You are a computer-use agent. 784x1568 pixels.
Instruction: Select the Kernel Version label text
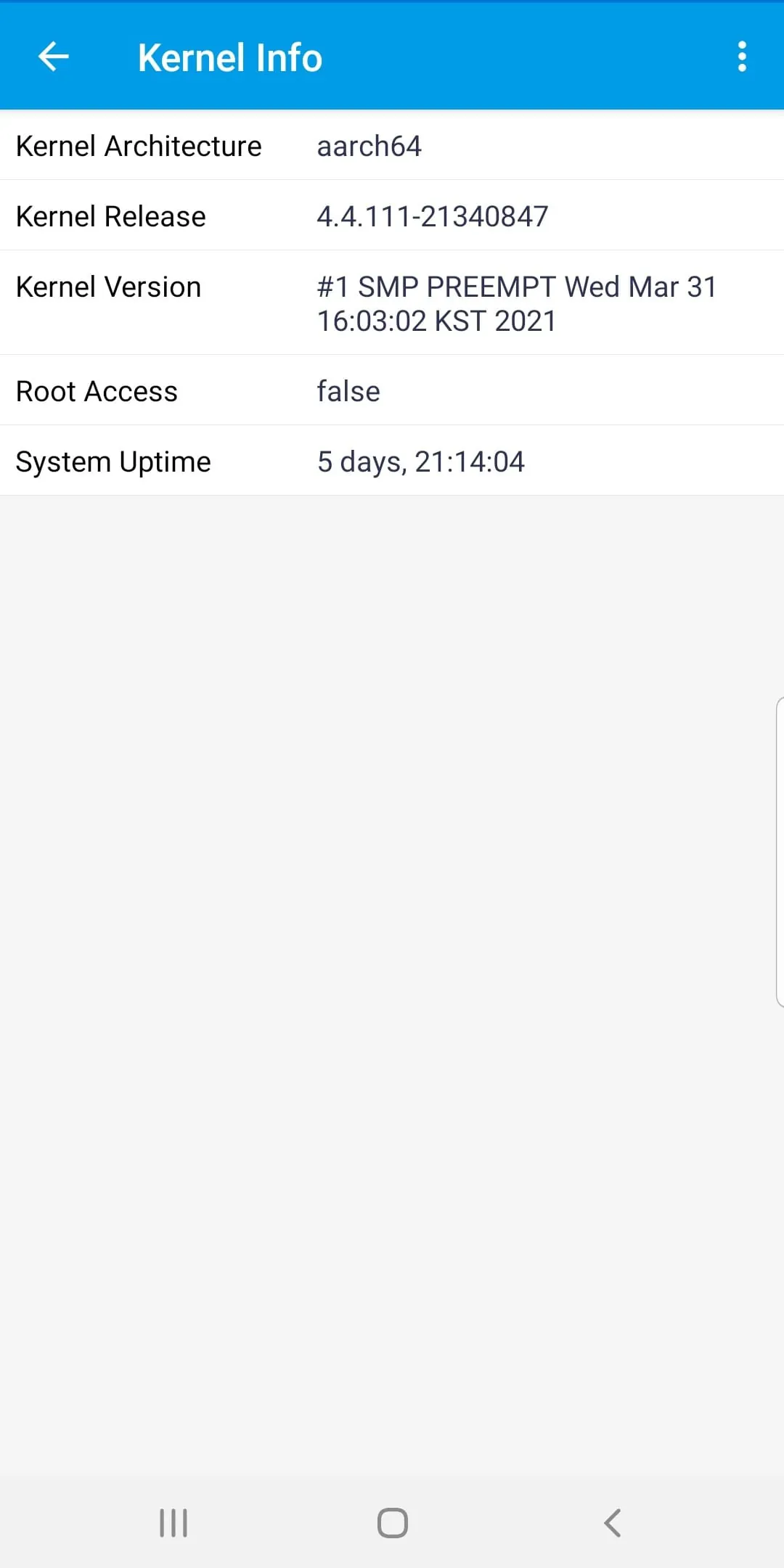pyautogui.click(x=107, y=287)
